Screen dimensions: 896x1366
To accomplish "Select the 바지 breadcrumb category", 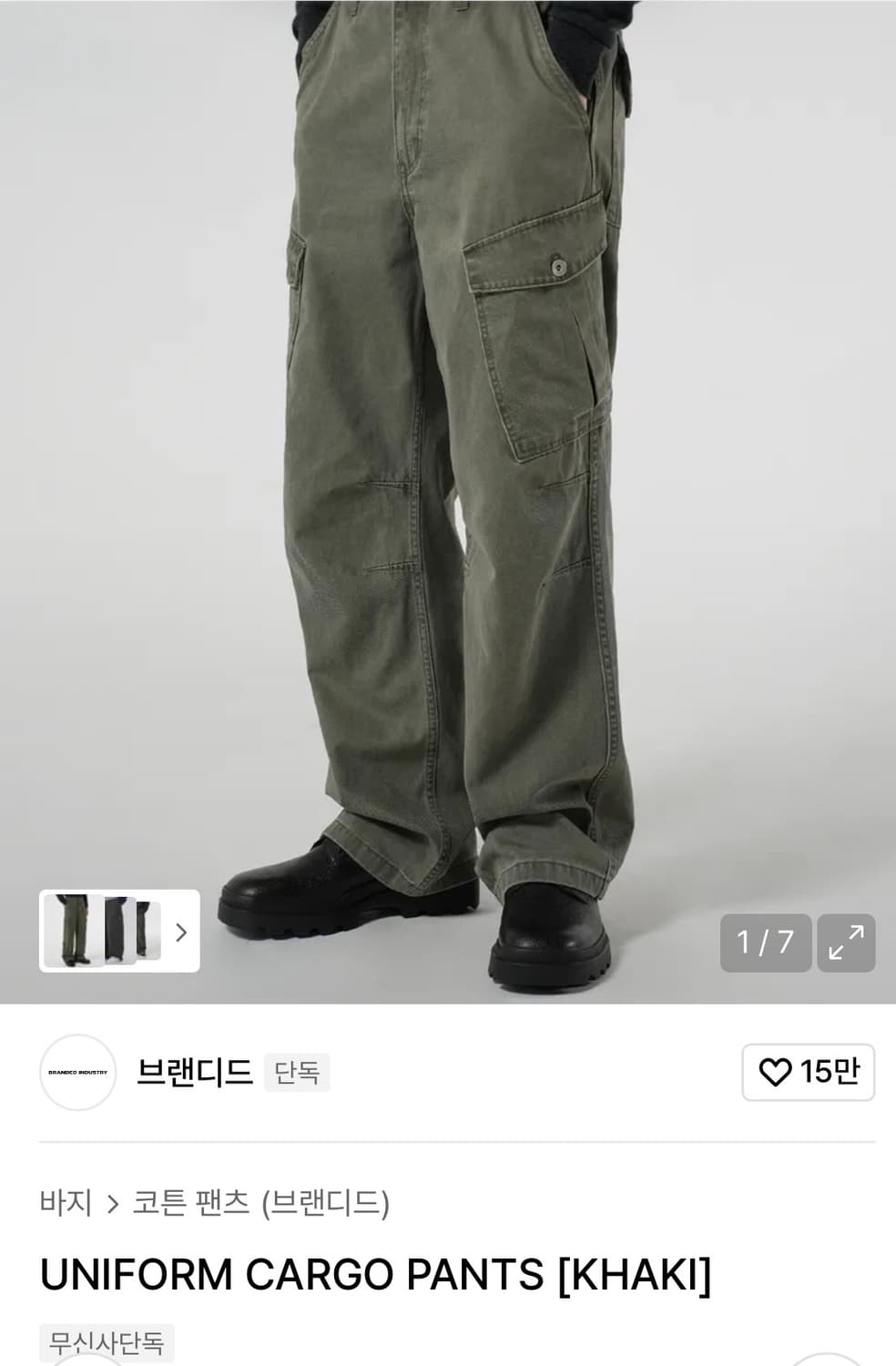I will [x=64, y=1201].
